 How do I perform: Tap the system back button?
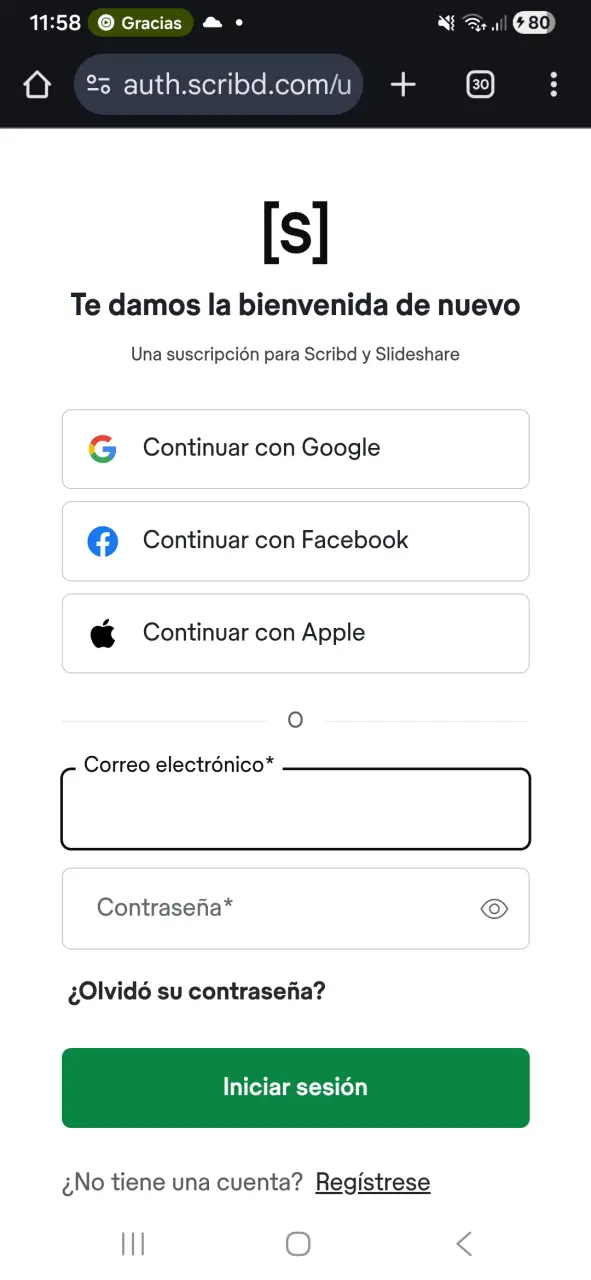coord(463,1243)
